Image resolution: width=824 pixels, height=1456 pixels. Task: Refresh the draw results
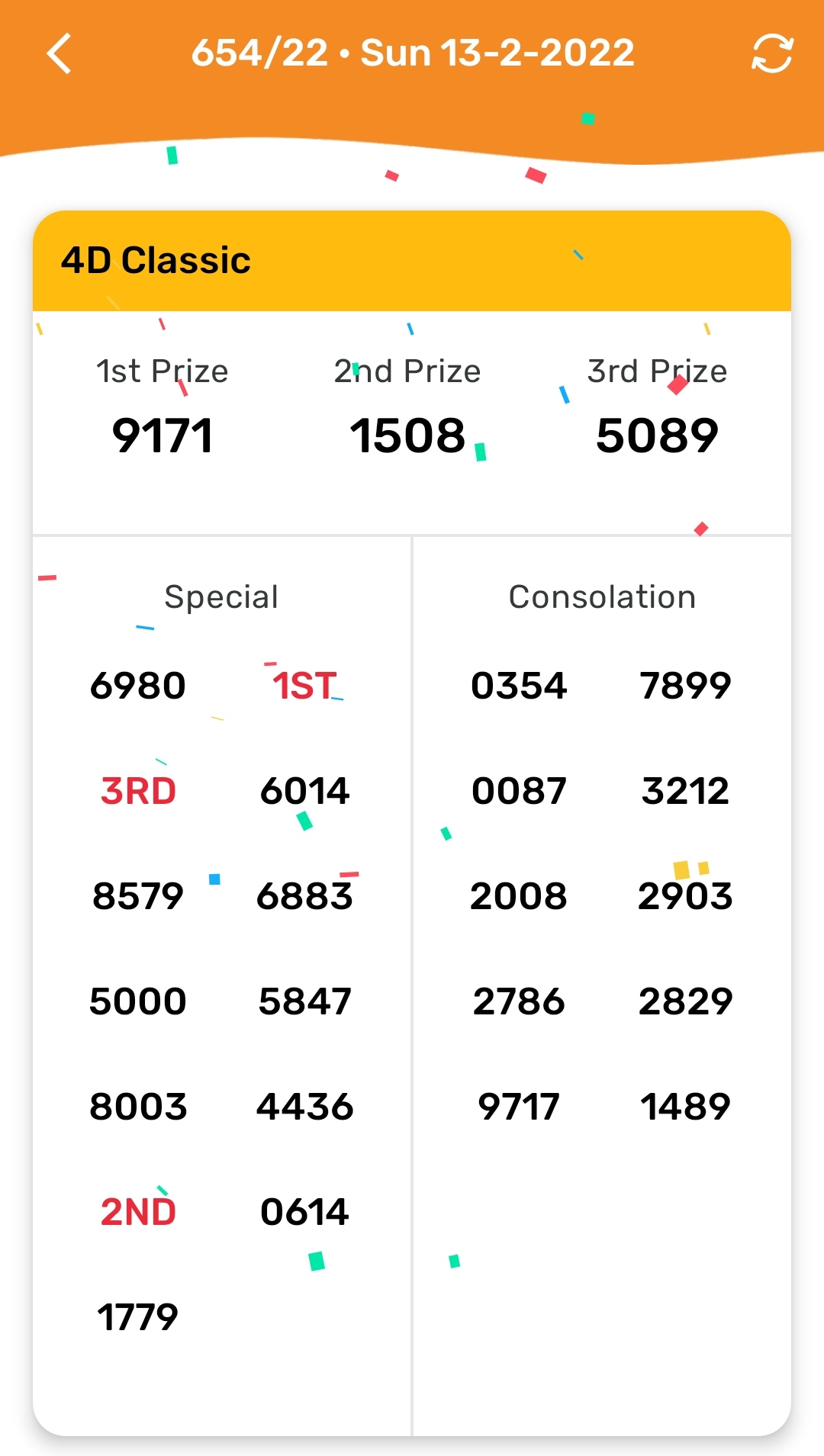772,53
